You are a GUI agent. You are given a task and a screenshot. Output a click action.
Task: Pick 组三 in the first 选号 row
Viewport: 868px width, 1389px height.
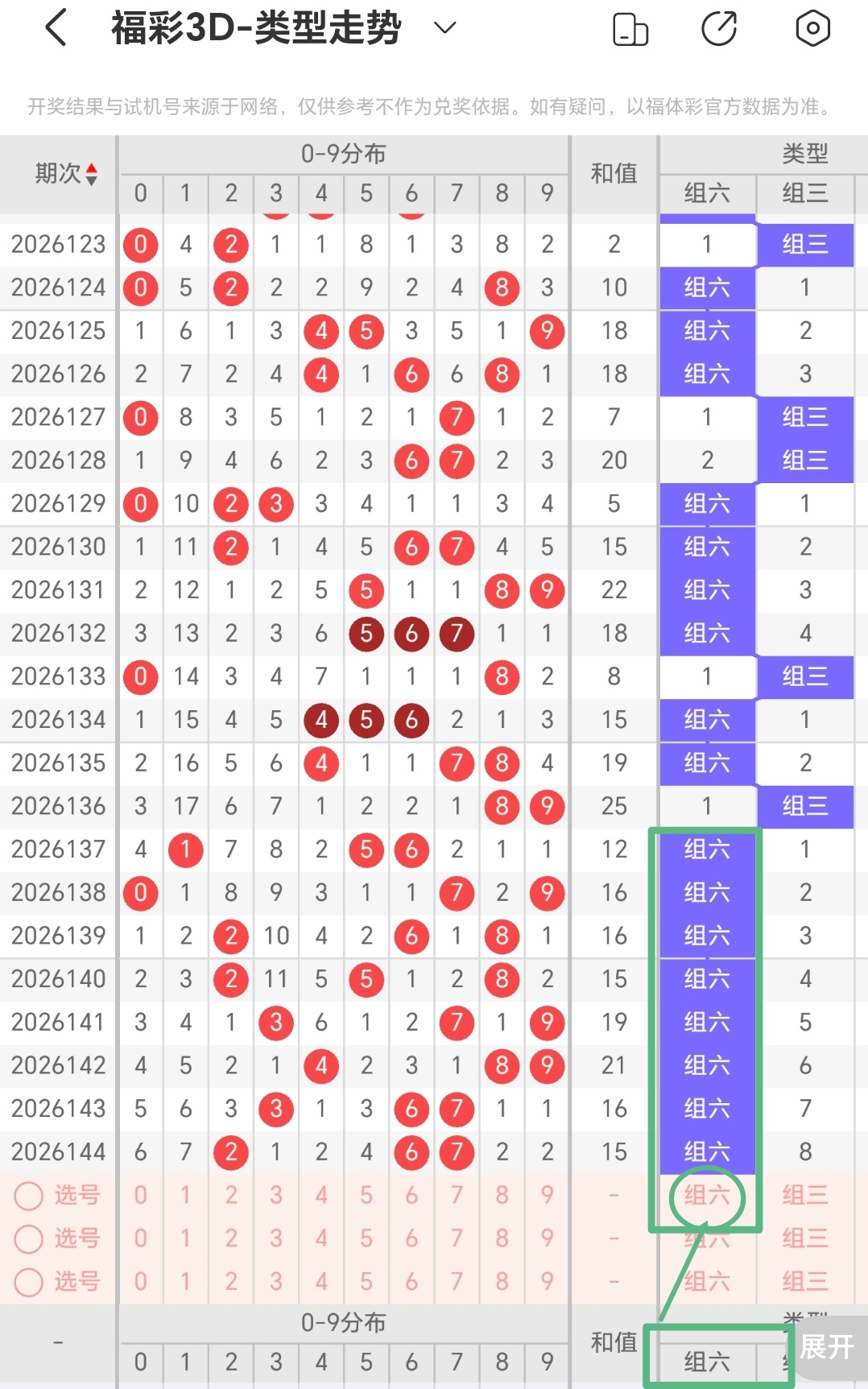pos(805,1195)
